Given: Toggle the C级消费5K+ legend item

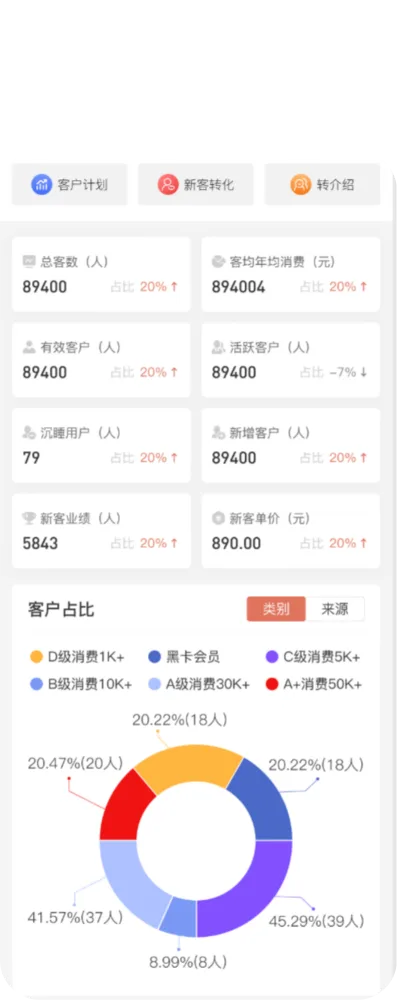Looking at the screenshot, I should 313,657.
